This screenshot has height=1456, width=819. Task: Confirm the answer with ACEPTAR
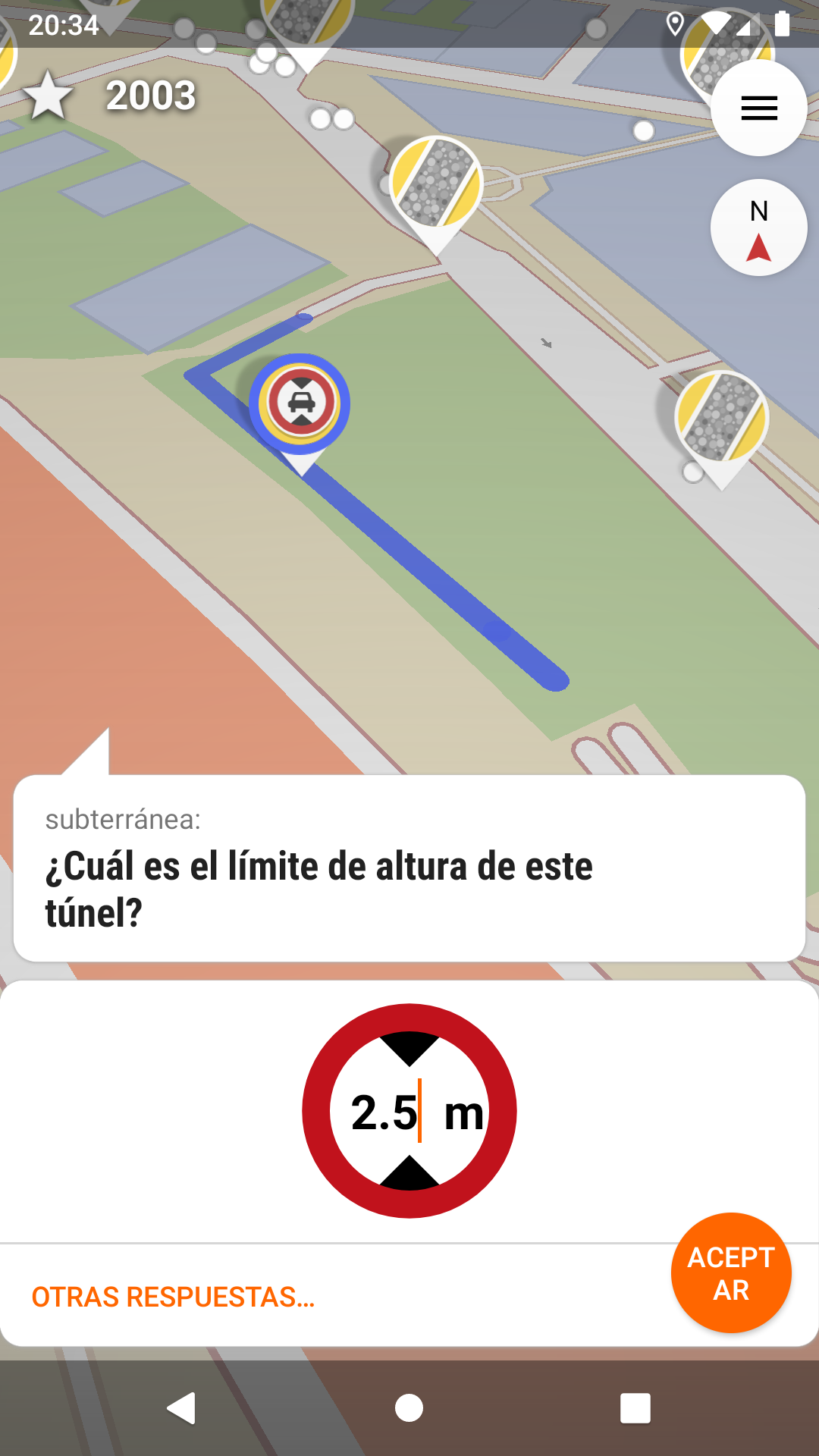pos(730,1273)
